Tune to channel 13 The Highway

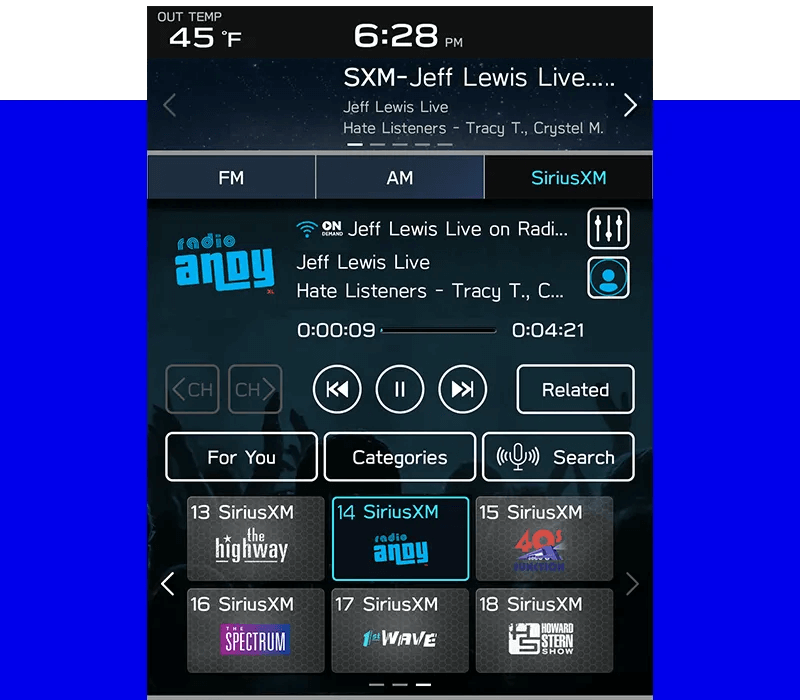(256, 538)
